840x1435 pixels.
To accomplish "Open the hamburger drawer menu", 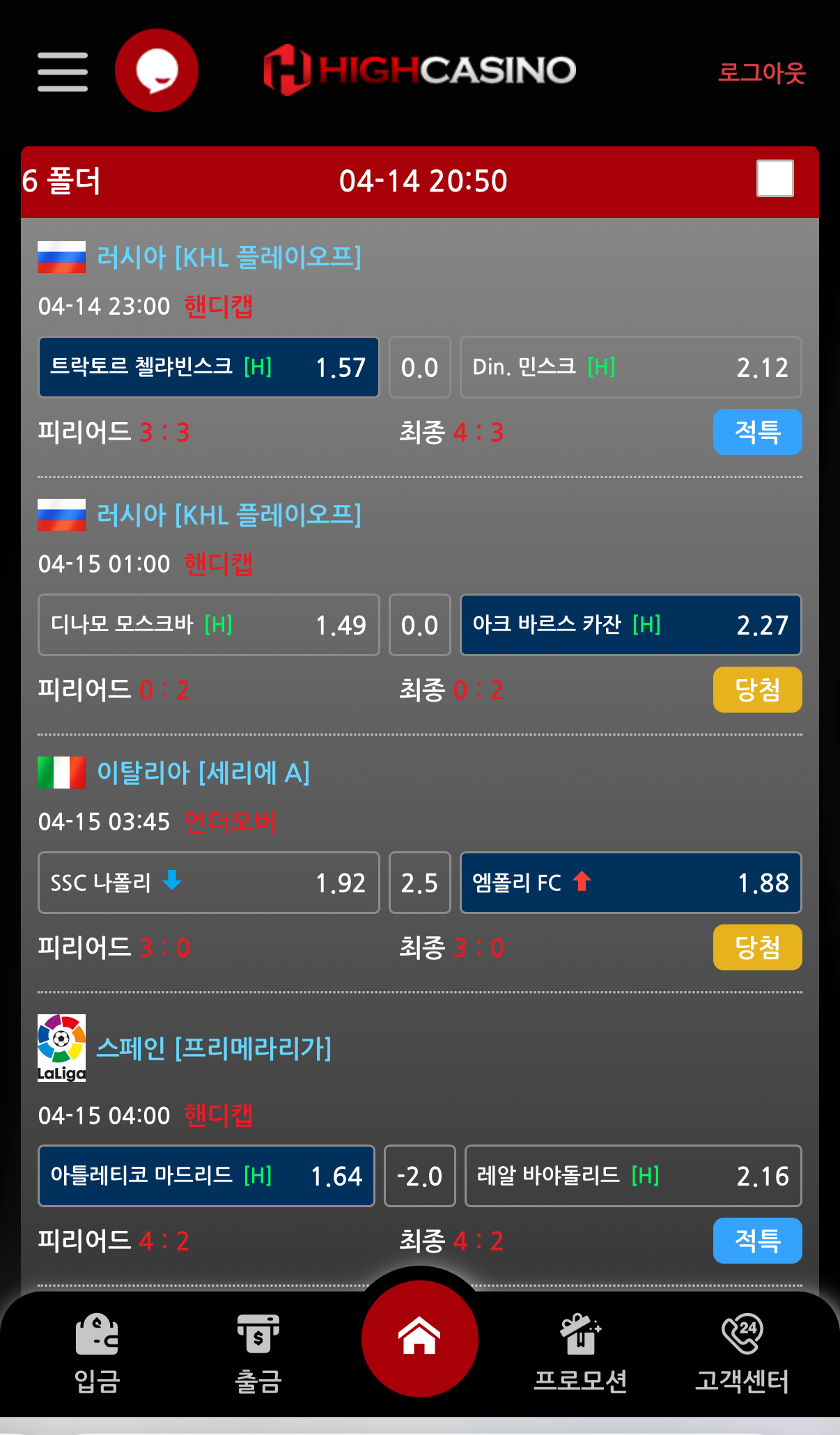I will (x=63, y=71).
